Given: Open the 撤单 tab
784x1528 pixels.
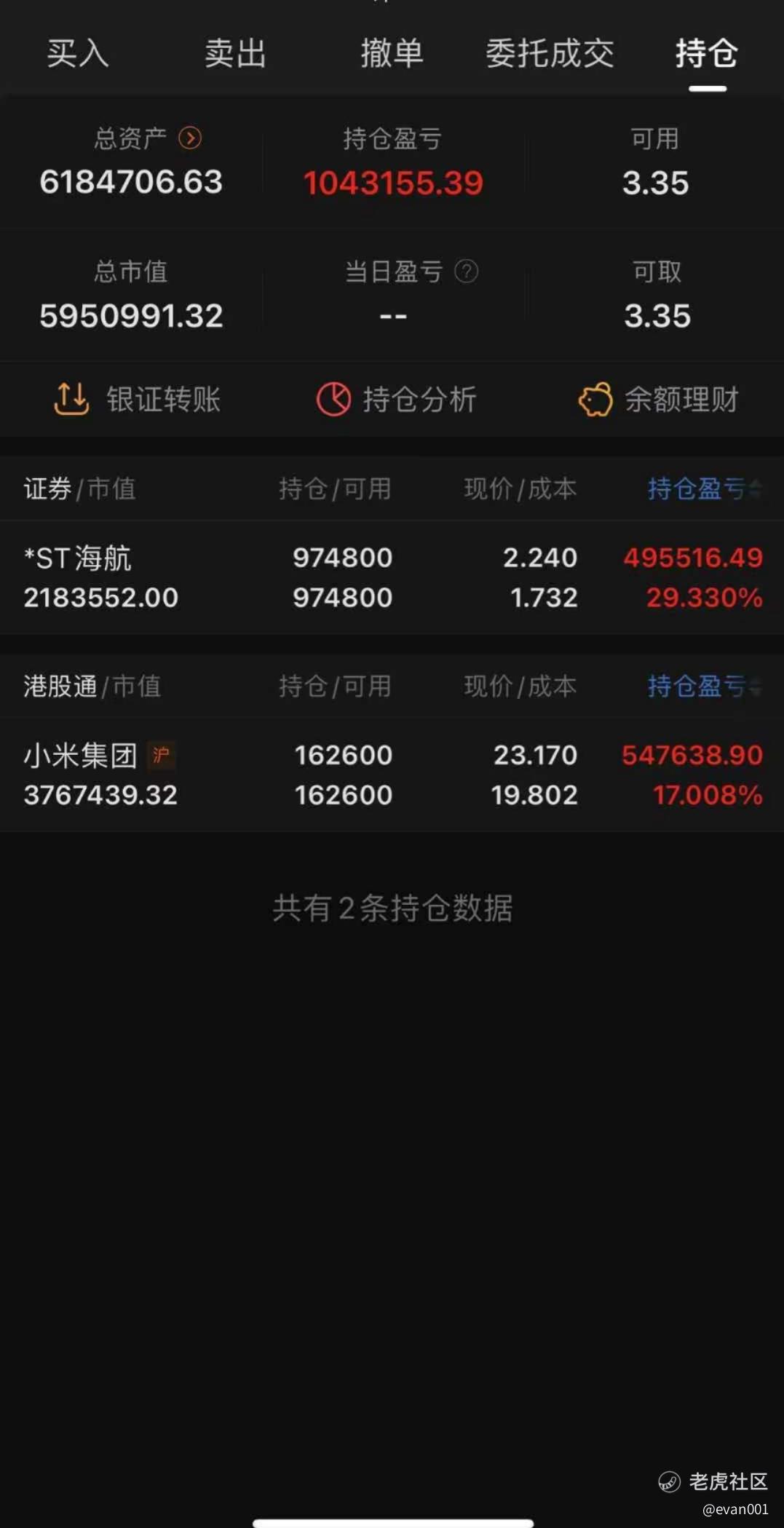Looking at the screenshot, I should 392,54.
